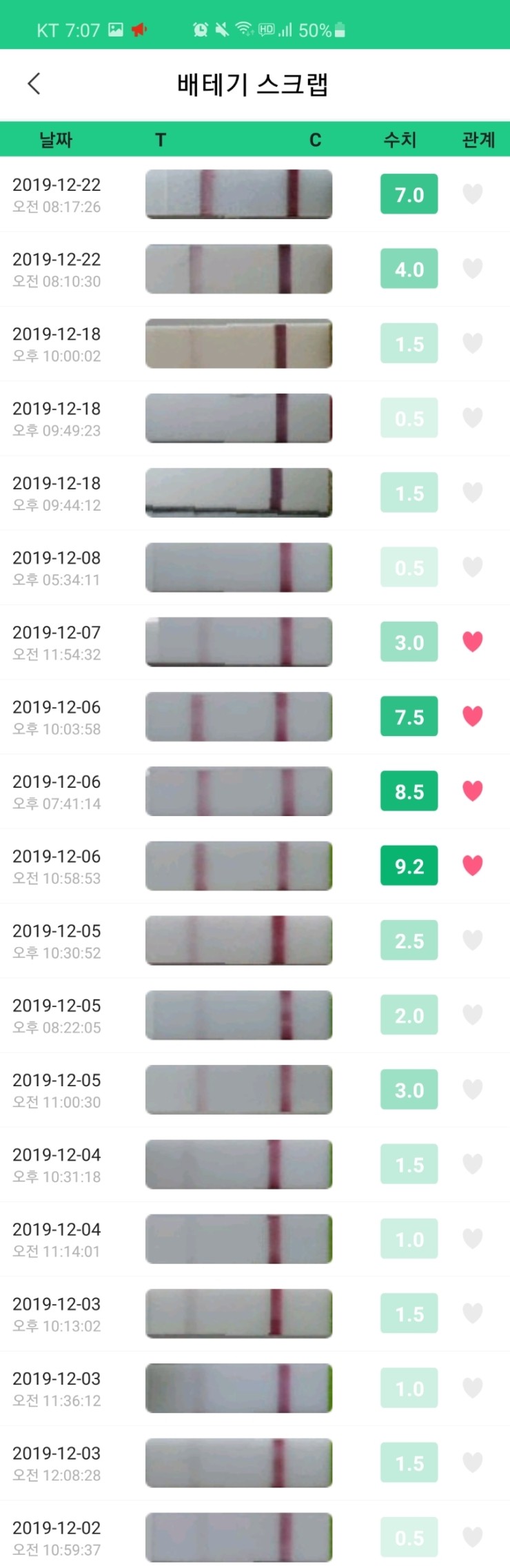The image size is (510, 1568).
Task: View the strip image for 2019-12-08 entry
Action: [x=238, y=567]
